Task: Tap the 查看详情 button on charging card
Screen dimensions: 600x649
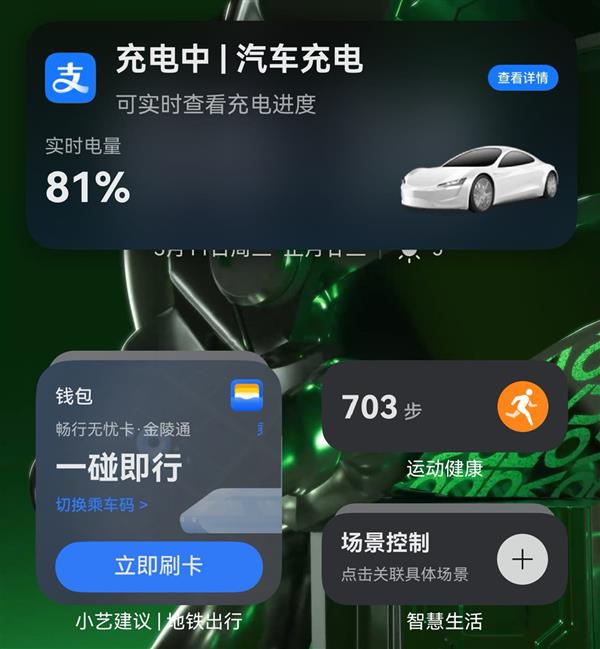Action: click(x=522, y=78)
